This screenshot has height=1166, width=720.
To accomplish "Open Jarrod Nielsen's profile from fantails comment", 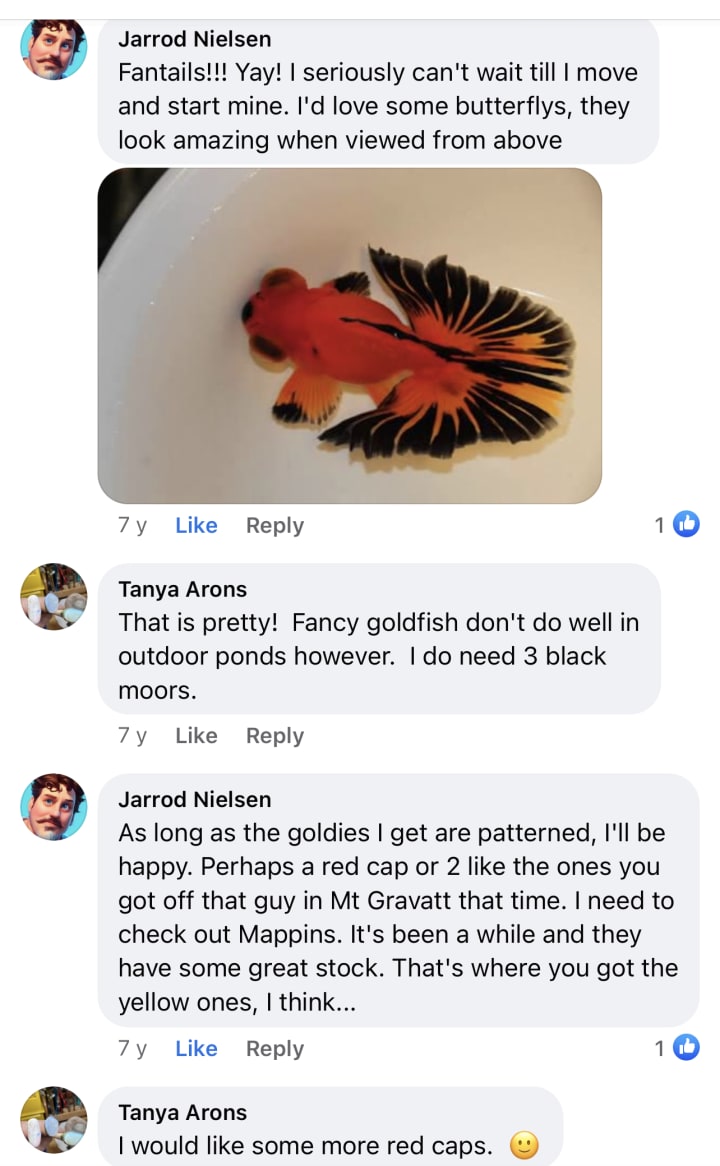I will coord(194,39).
